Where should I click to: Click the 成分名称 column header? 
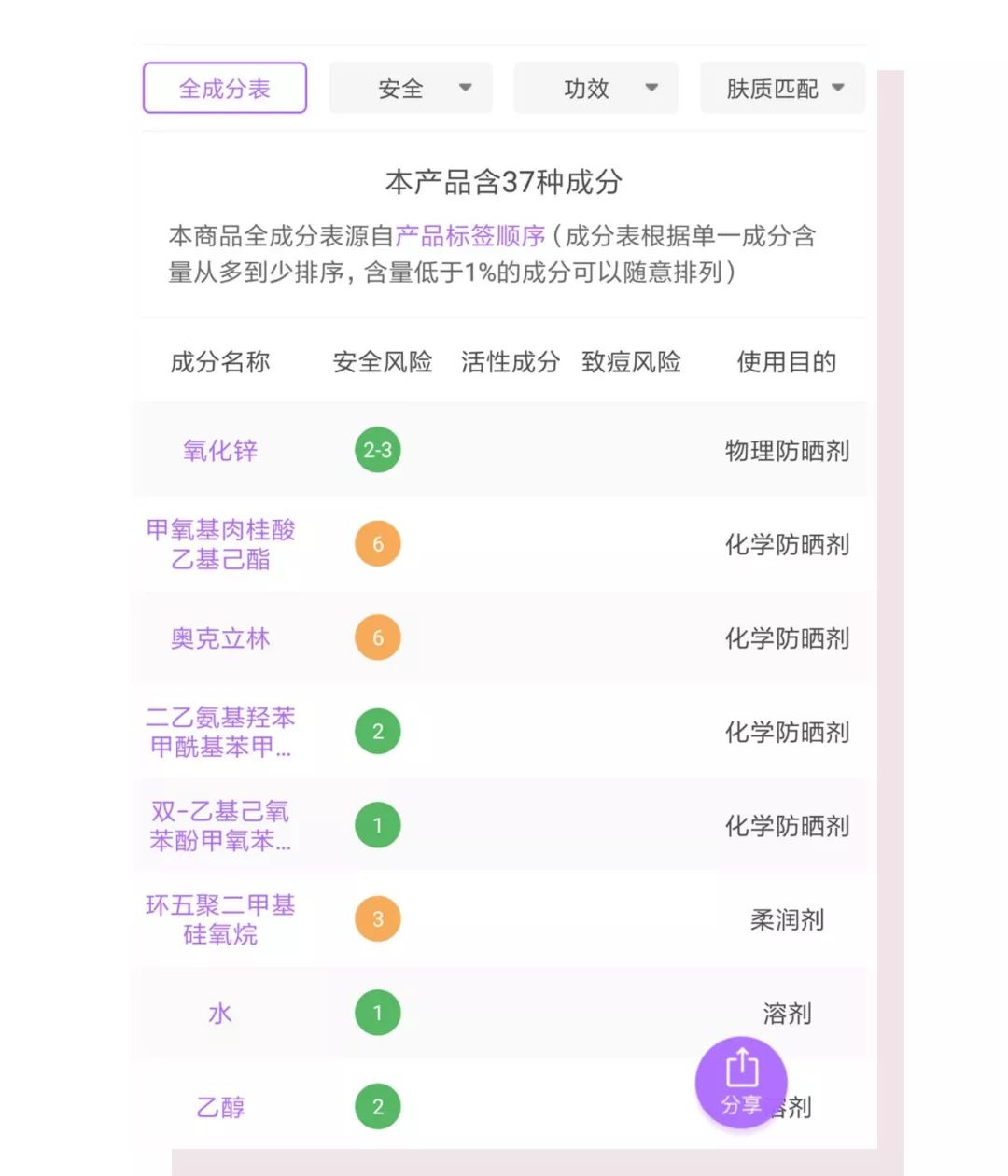point(220,362)
